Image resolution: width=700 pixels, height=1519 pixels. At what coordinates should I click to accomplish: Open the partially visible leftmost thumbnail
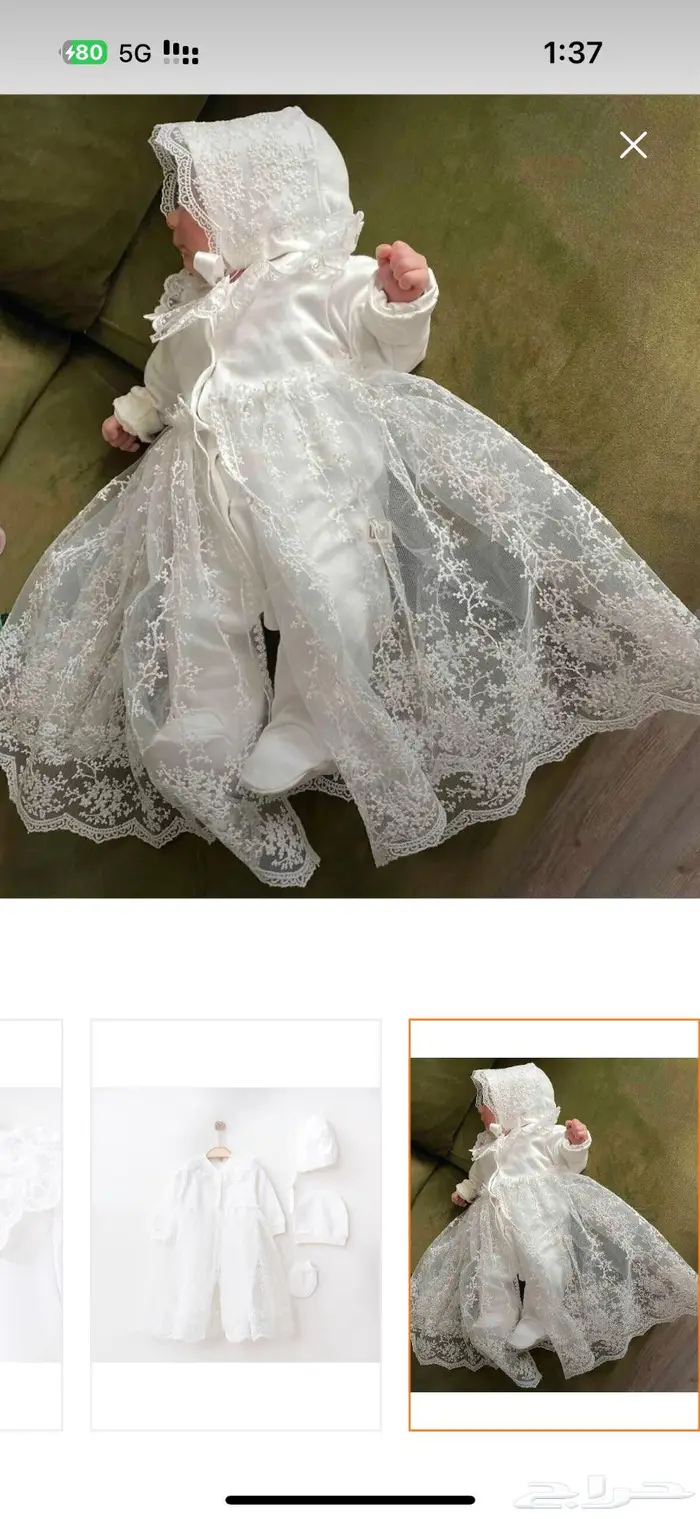(x=30, y=1224)
